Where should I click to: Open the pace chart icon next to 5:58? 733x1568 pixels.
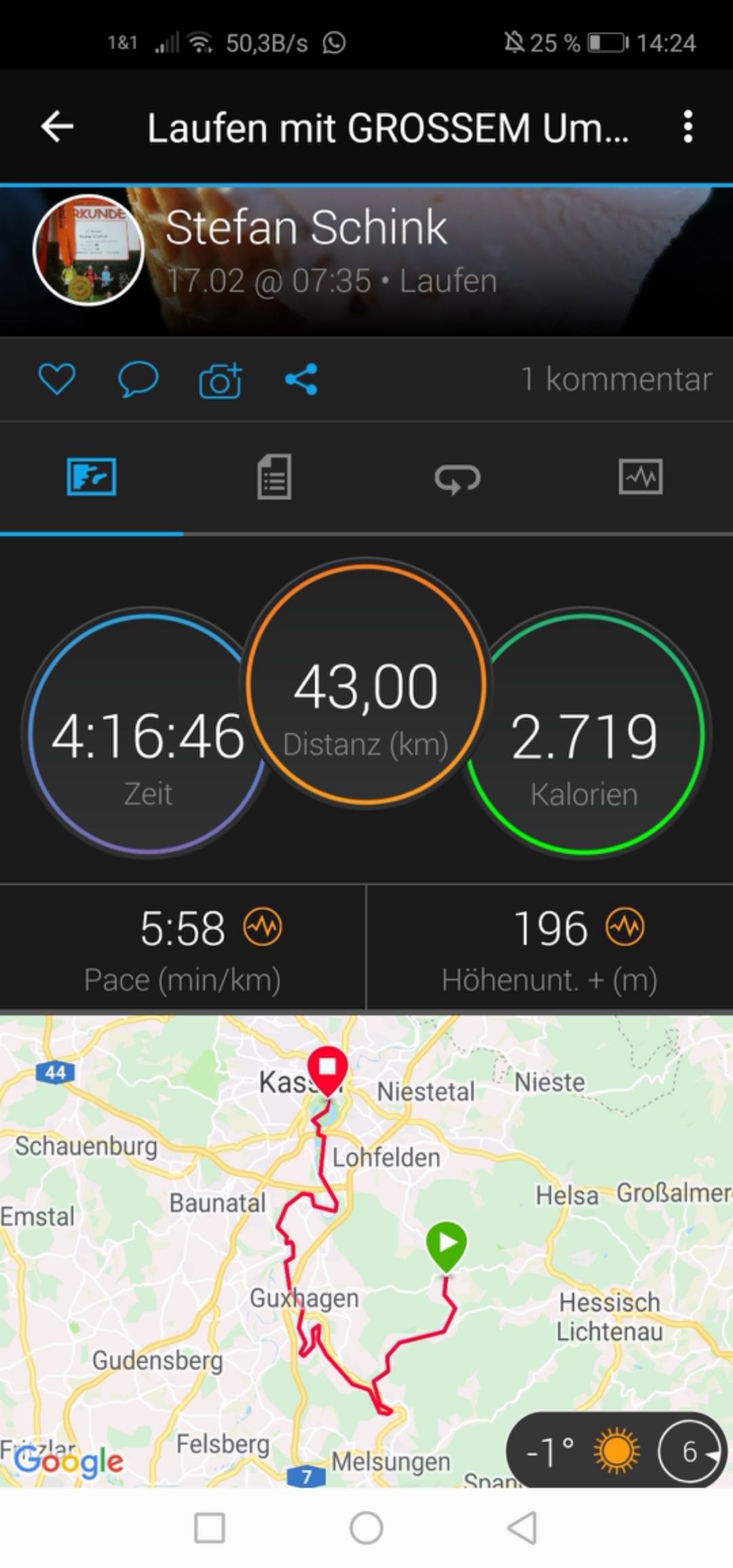[x=263, y=927]
